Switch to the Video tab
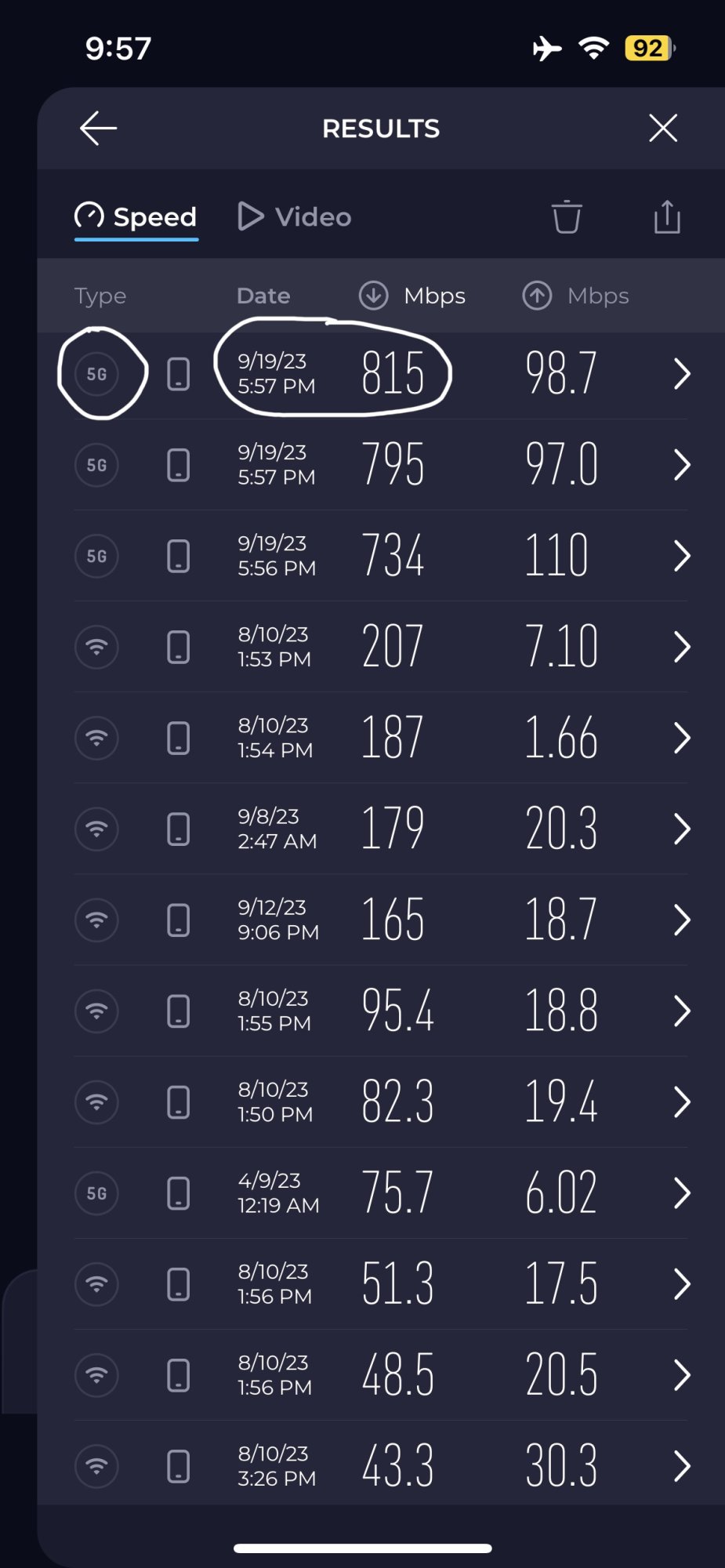Viewport: 725px width, 1568px height. pyautogui.click(x=295, y=216)
